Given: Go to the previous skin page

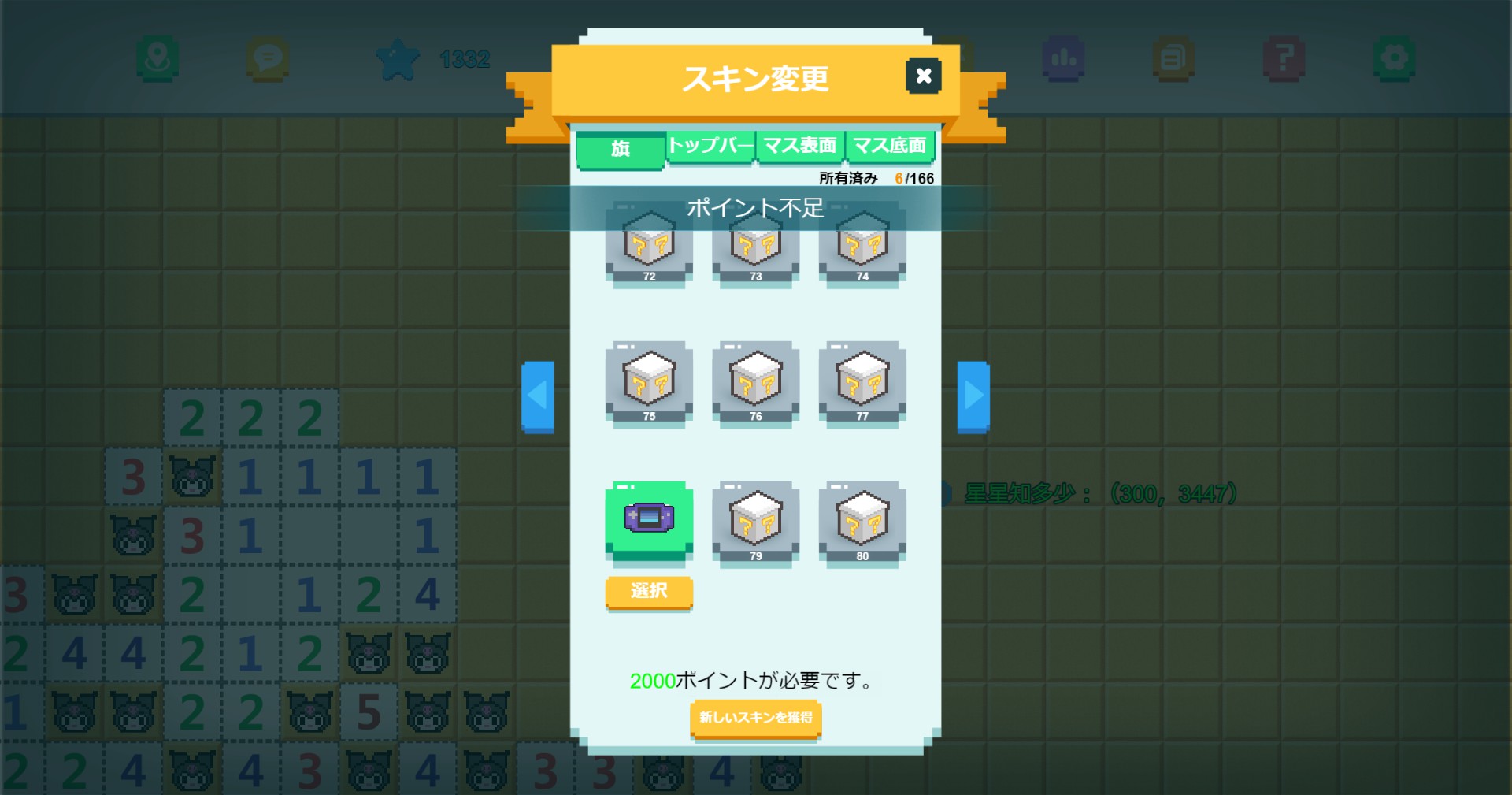Looking at the screenshot, I should point(538,396).
